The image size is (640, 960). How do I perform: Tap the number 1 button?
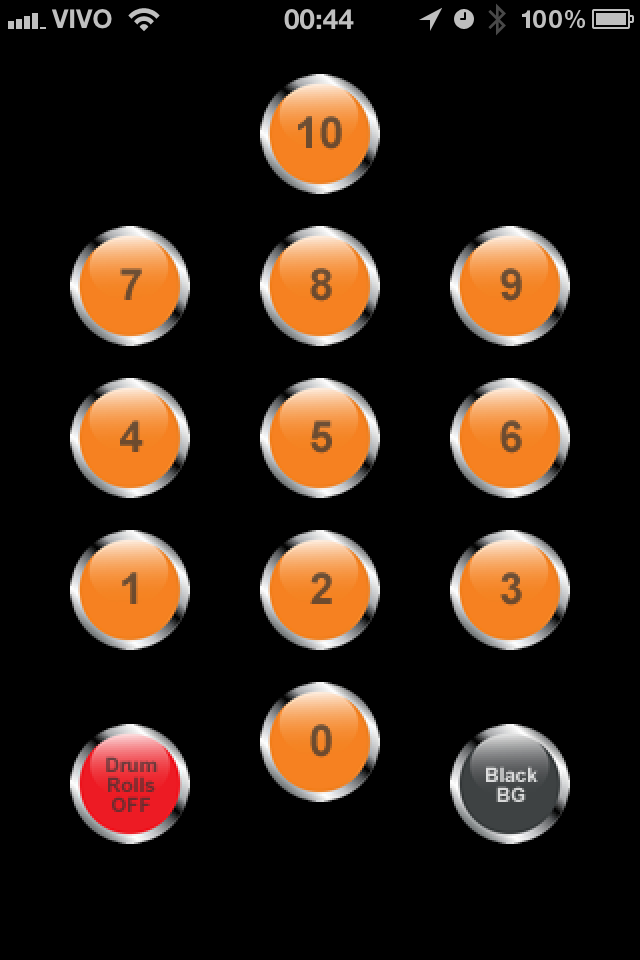point(130,590)
